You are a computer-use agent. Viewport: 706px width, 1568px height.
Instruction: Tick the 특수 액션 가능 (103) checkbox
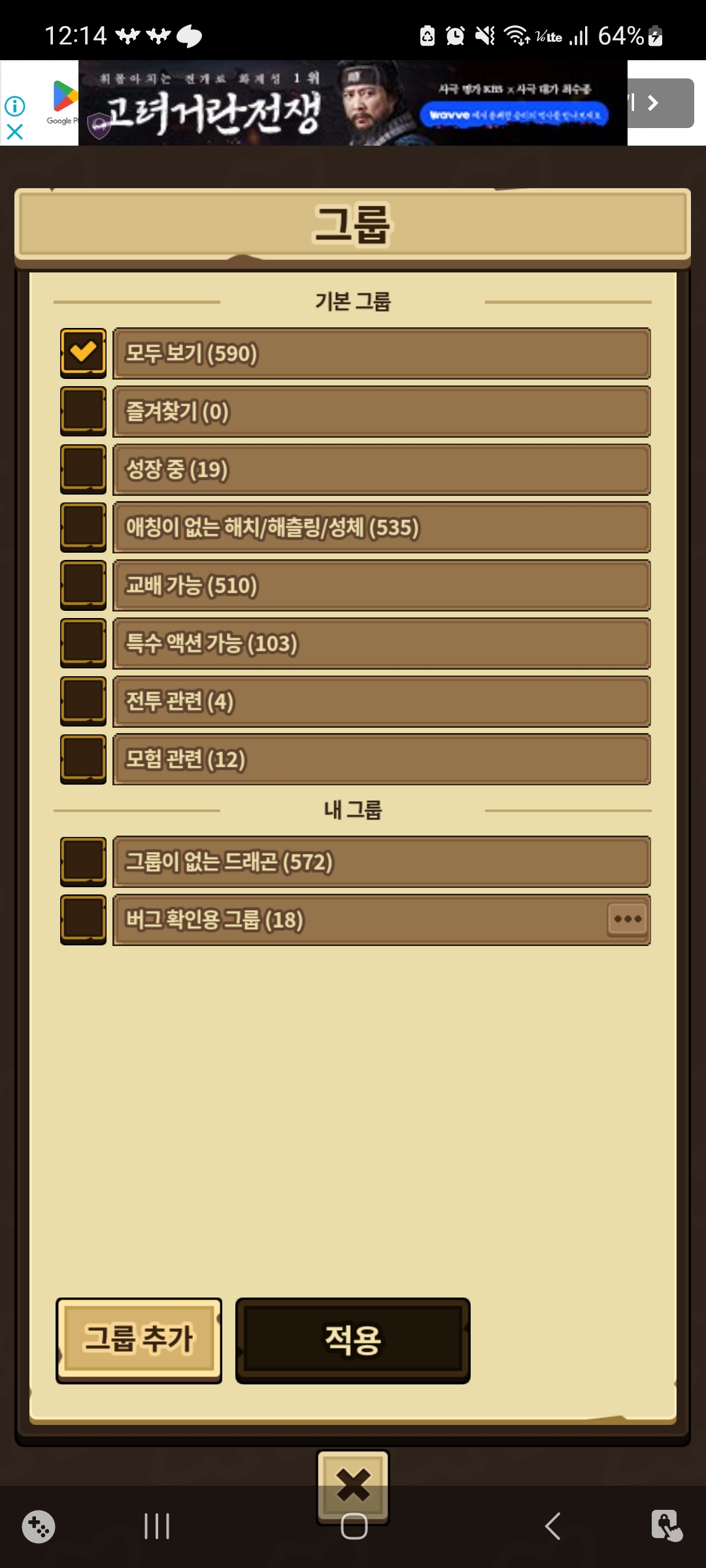pos(83,643)
